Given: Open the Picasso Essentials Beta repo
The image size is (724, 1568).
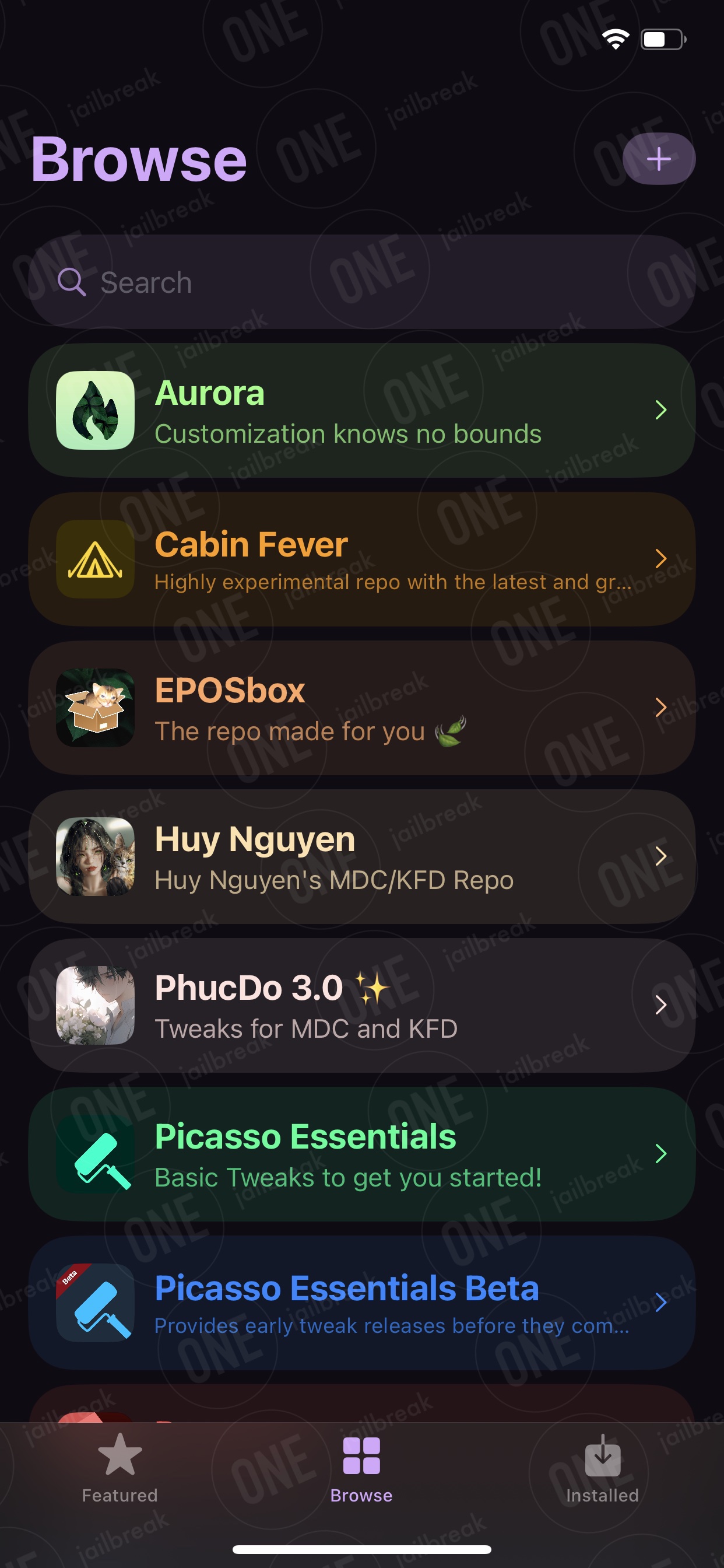Looking at the screenshot, I should pos(362,1303).
